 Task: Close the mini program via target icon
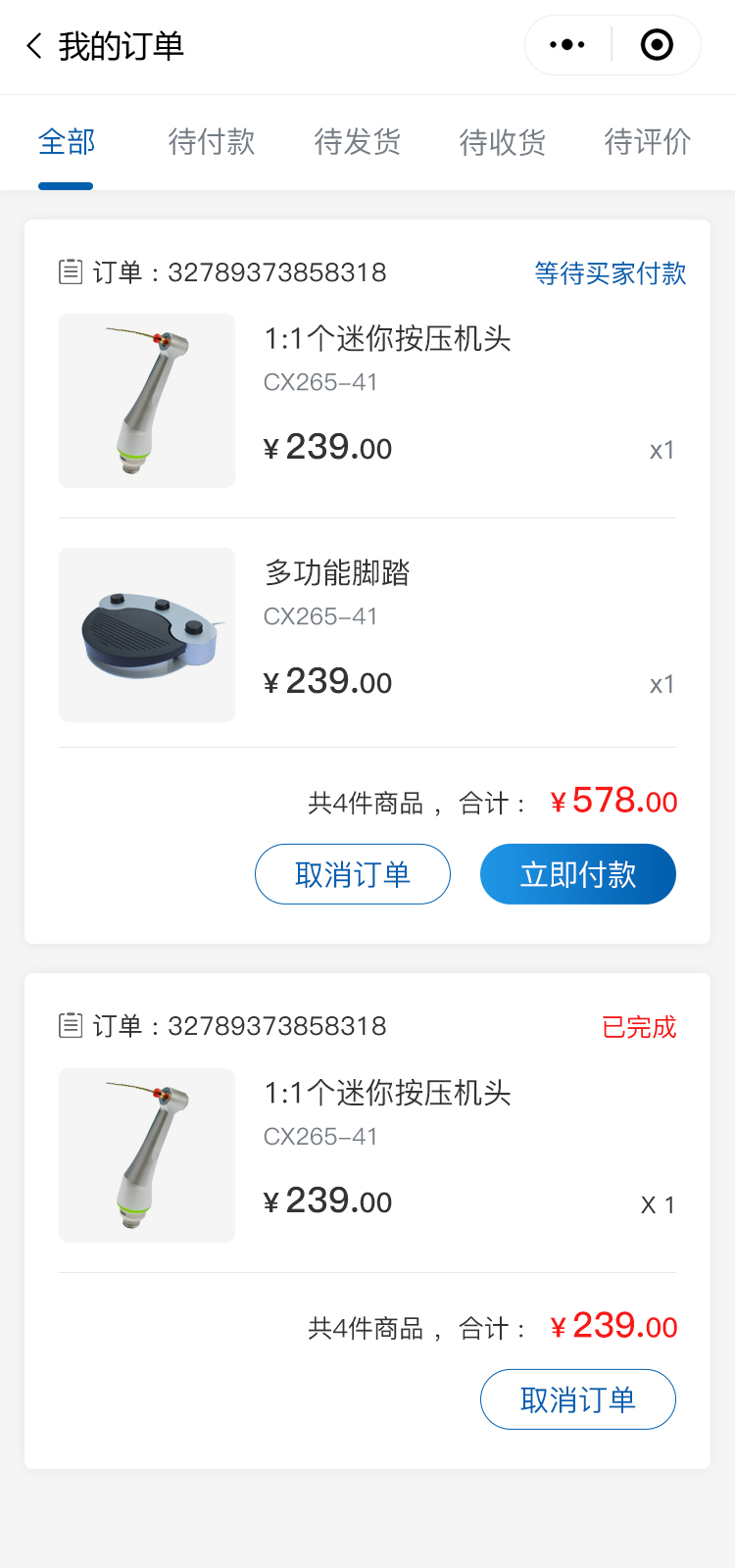pos(657,45)
